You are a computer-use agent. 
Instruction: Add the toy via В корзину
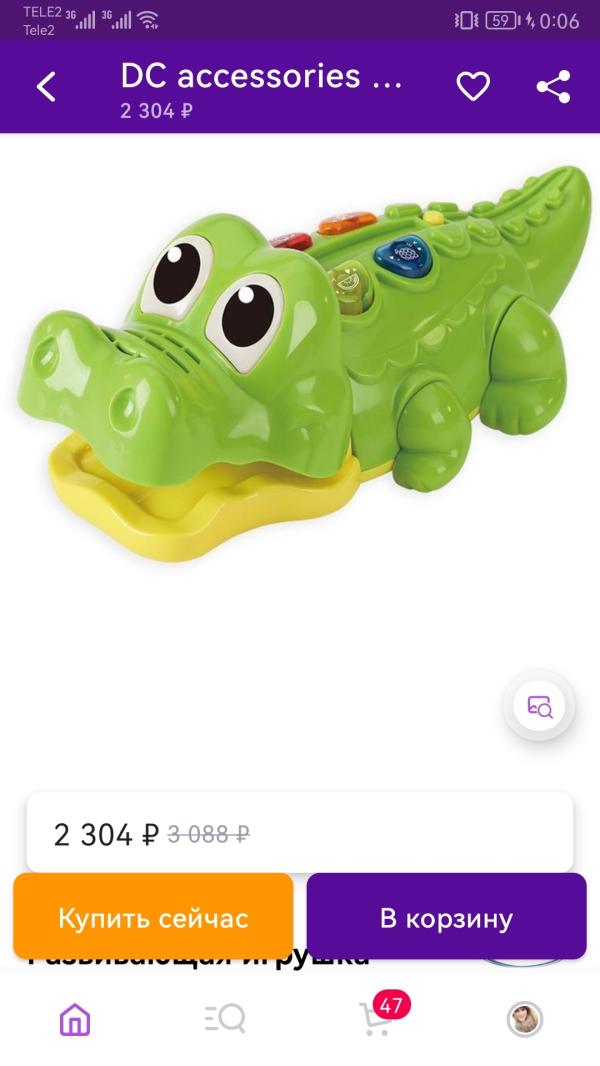coord(446,917)
